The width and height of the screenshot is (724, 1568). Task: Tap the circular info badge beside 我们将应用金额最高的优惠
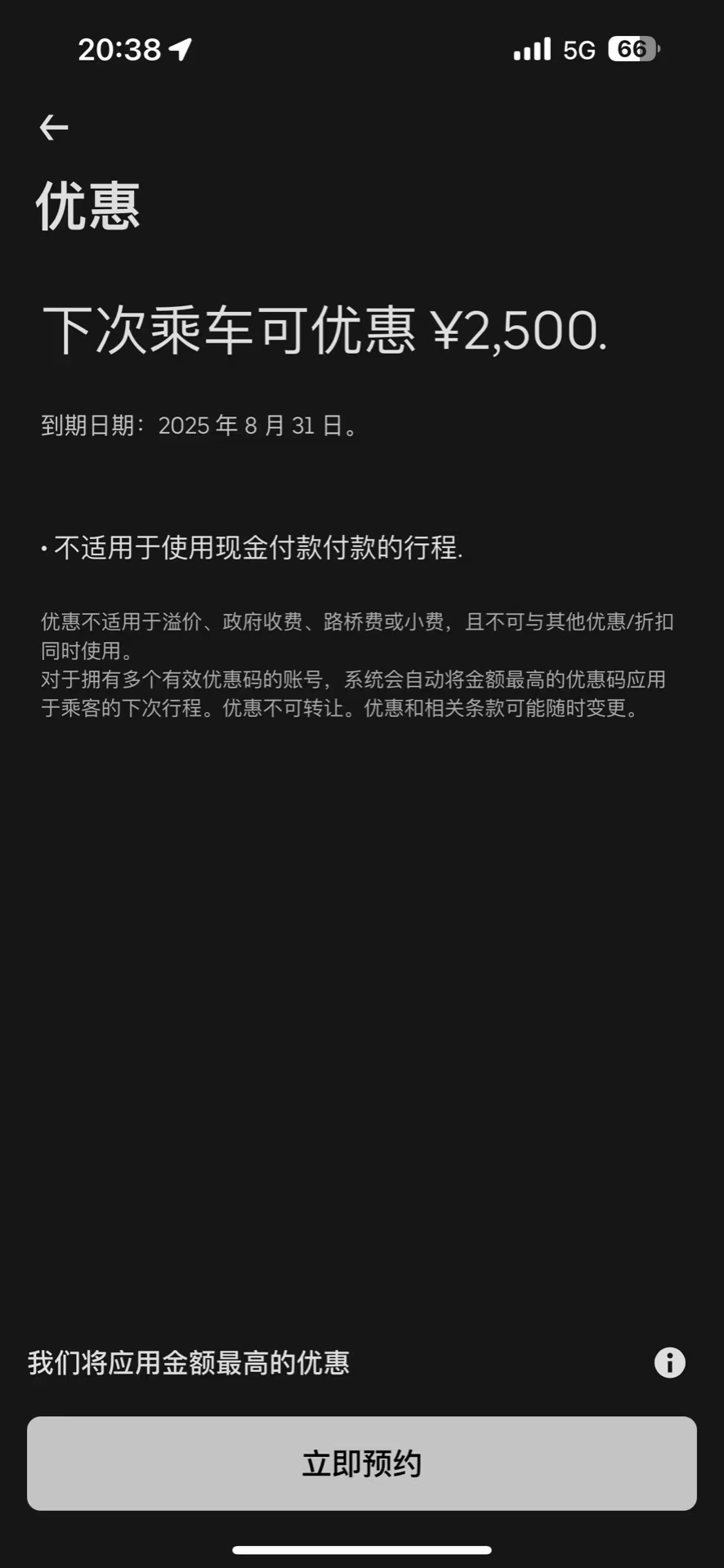point(669,1363)
